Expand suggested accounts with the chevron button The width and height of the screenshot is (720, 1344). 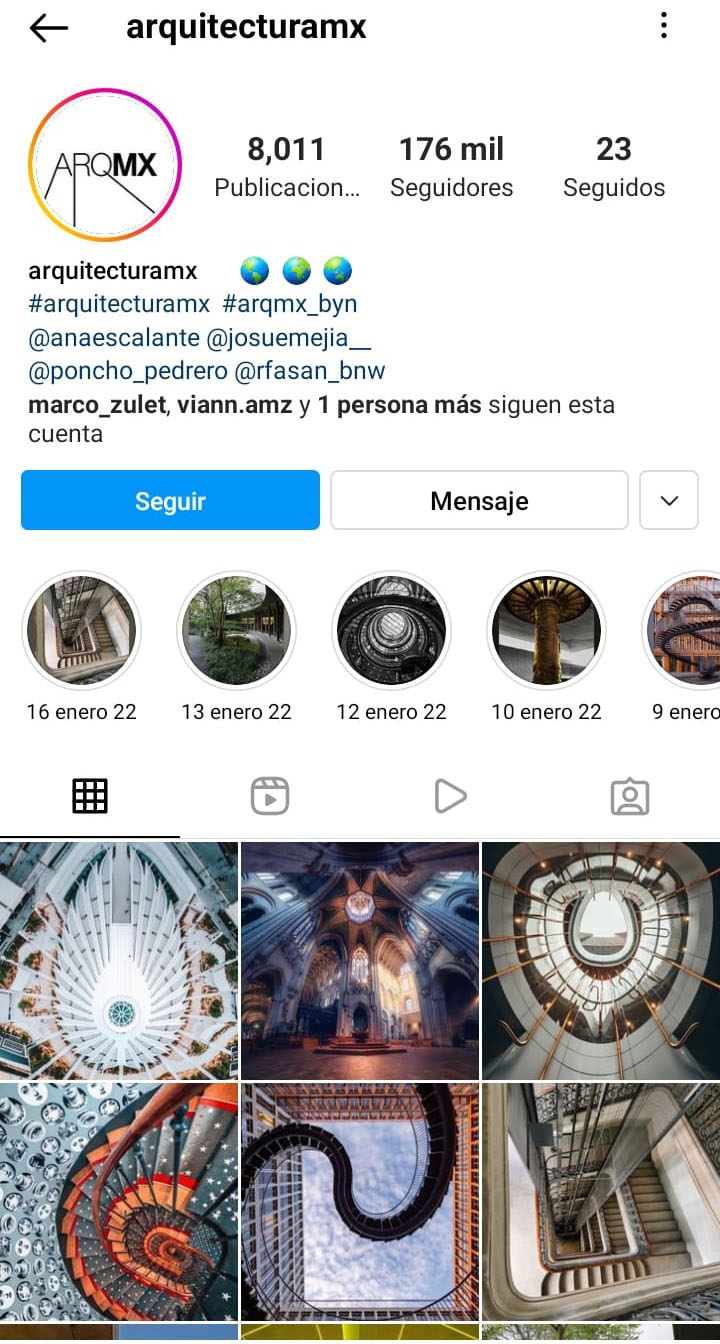(x=669, y=500)
